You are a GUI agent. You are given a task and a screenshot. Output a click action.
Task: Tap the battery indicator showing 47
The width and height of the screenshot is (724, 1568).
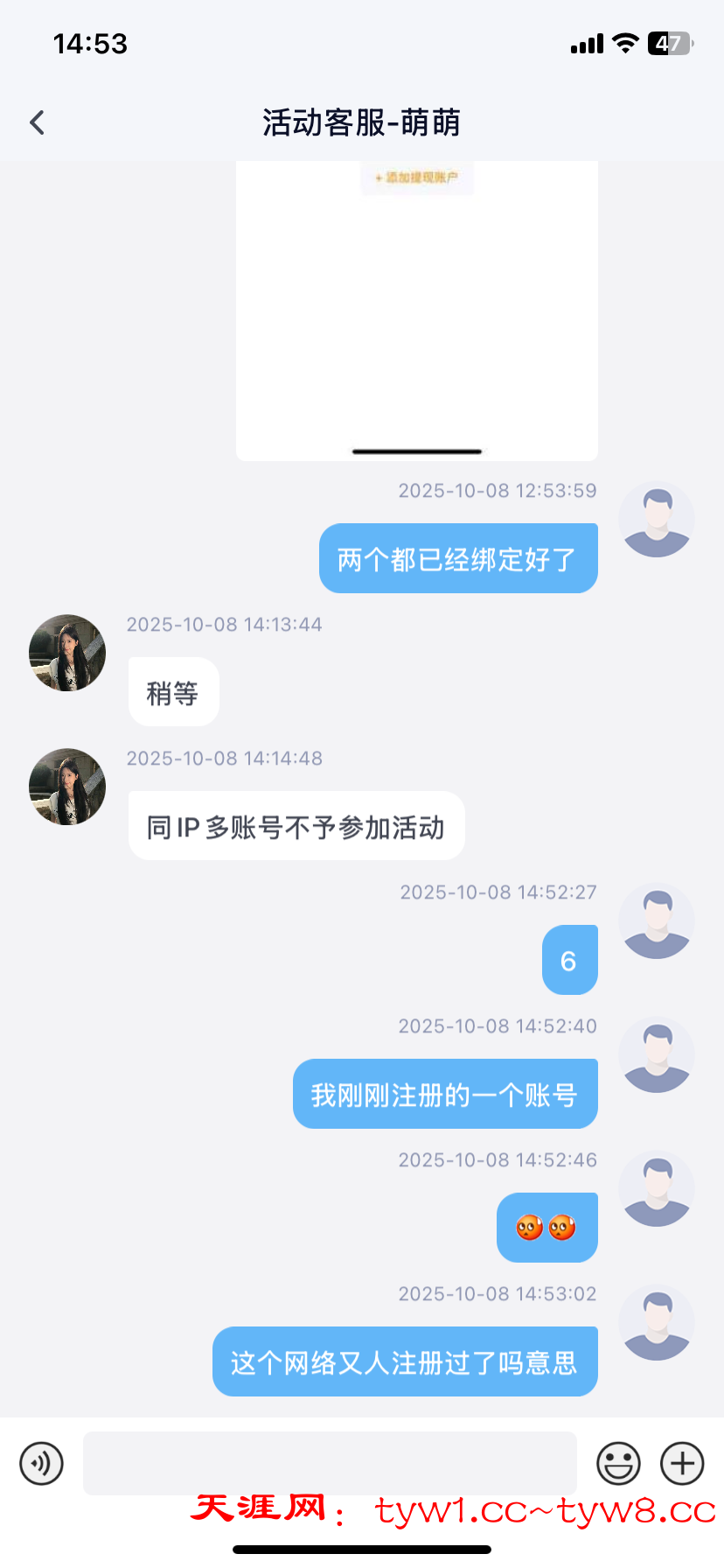[x=669, y=42]
